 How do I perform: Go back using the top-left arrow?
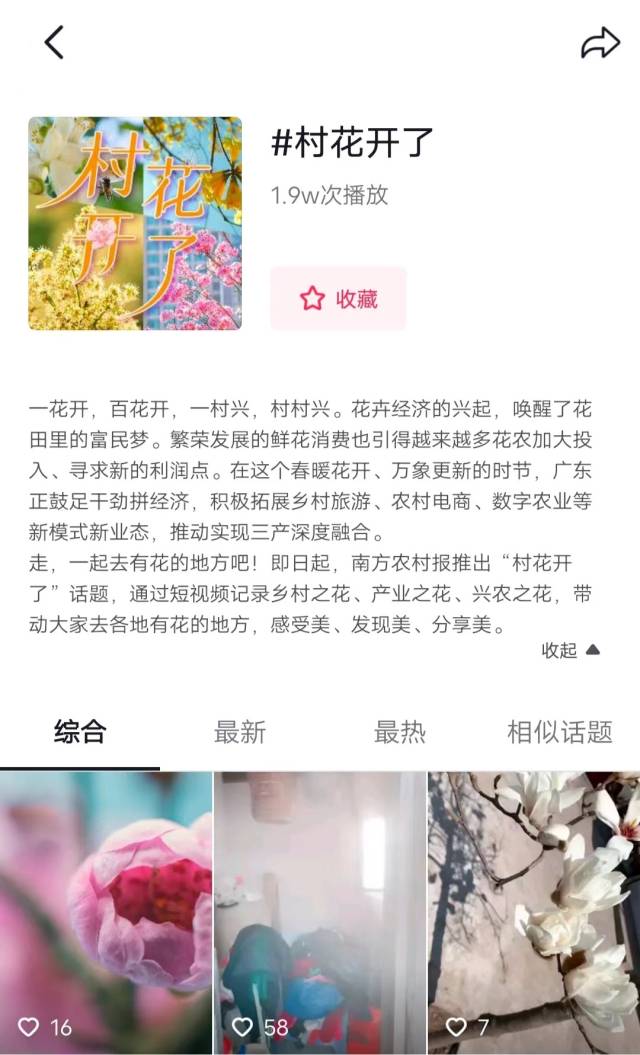(x=54, y=42)
